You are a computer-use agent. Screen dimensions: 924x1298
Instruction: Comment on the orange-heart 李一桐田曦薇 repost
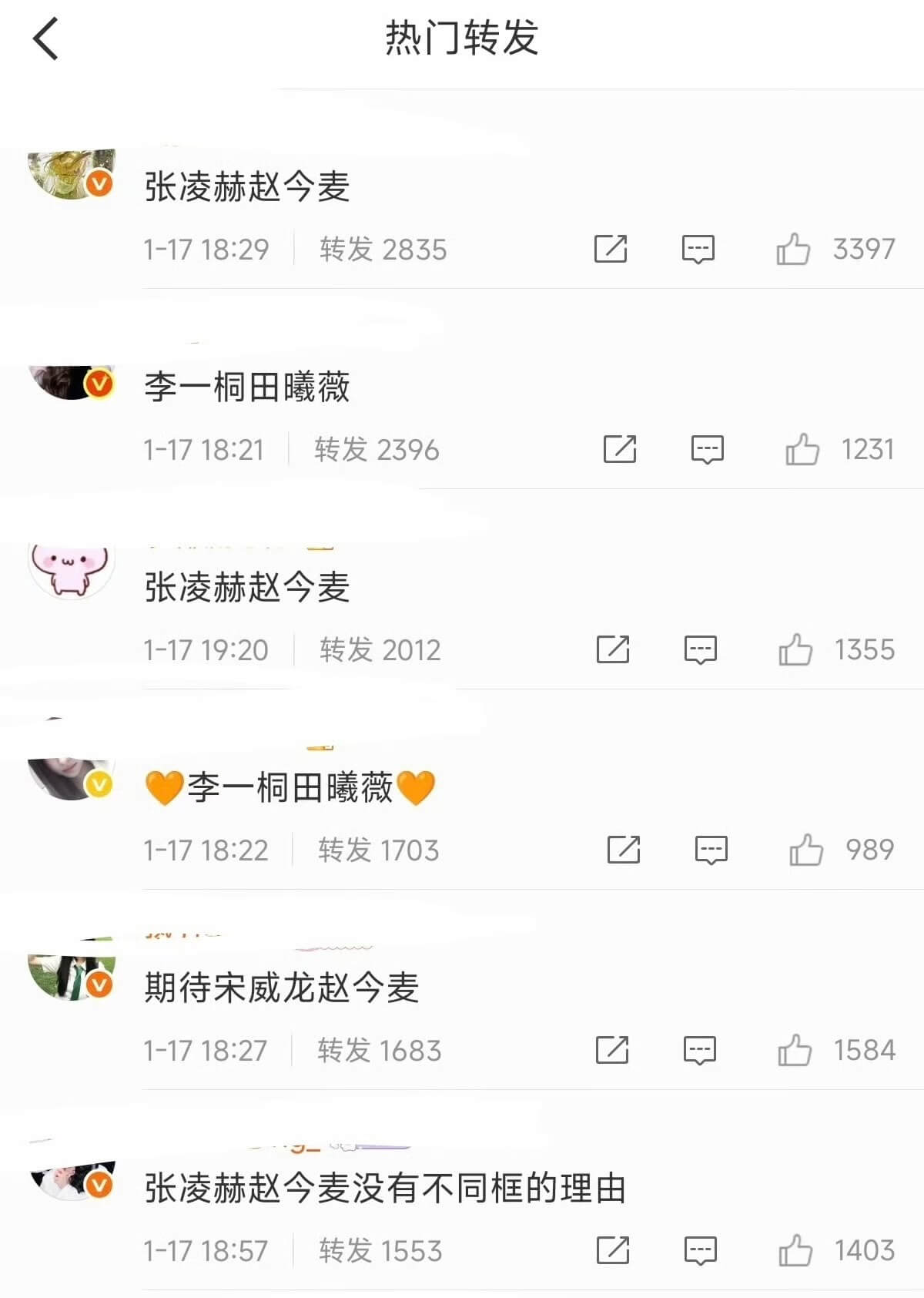[x=711, y=850]
